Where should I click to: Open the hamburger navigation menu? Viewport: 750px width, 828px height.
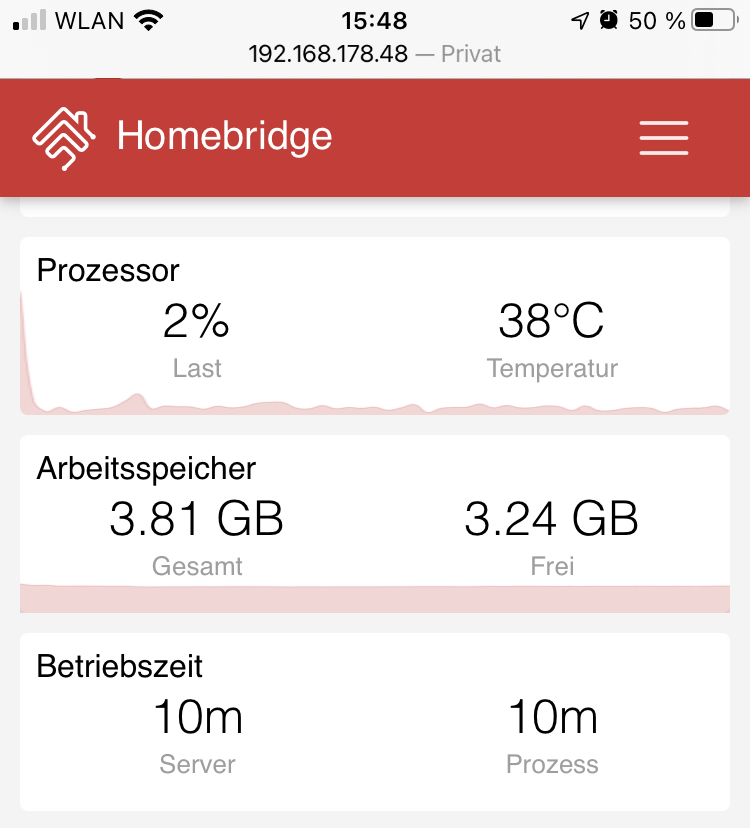point(664,137)
